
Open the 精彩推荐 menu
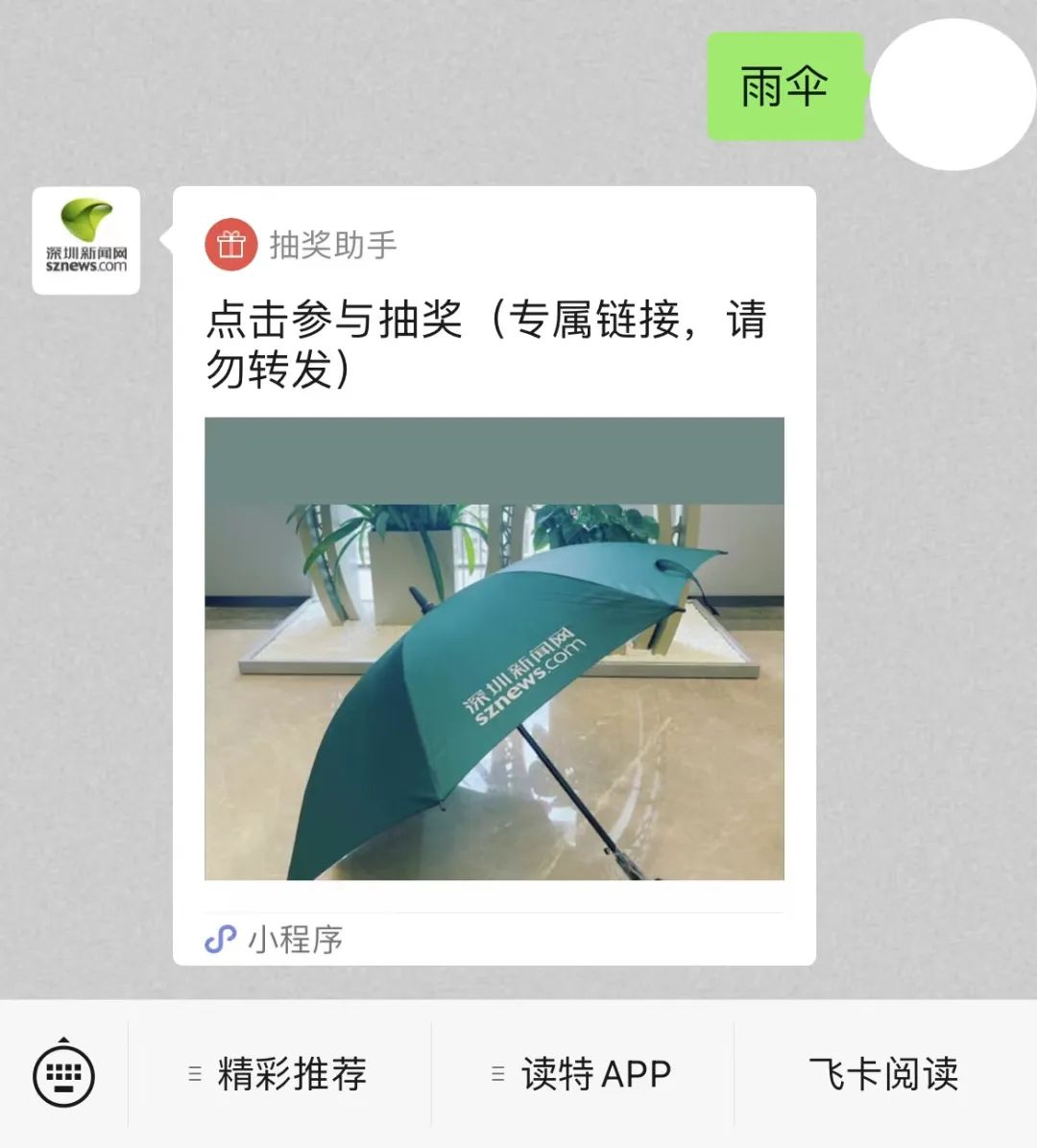click(279, 1073)
